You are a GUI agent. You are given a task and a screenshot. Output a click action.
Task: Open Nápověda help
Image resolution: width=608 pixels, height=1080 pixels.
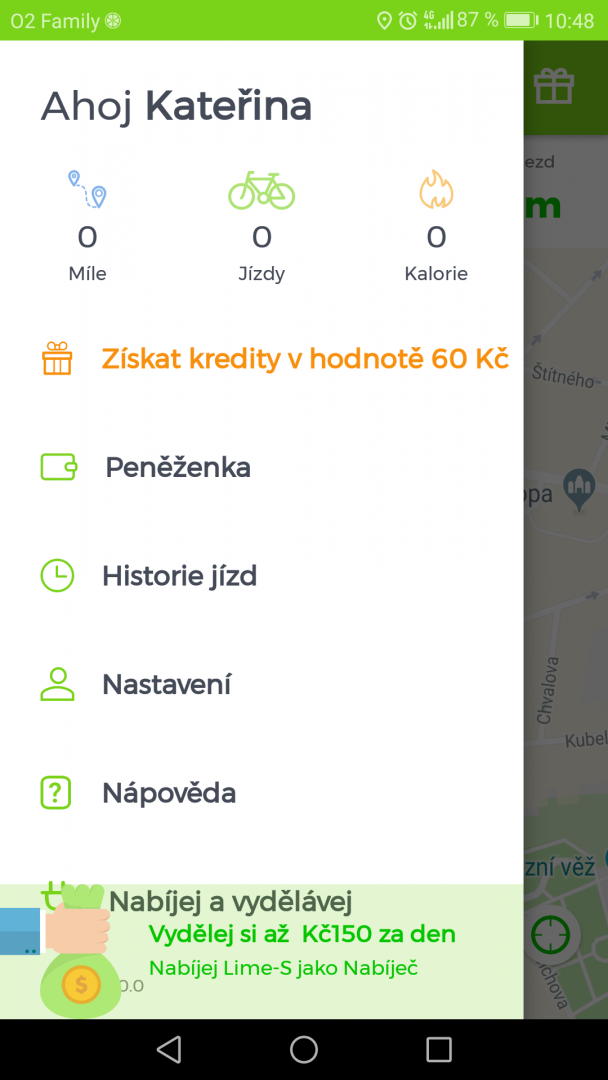click(262, 793)
